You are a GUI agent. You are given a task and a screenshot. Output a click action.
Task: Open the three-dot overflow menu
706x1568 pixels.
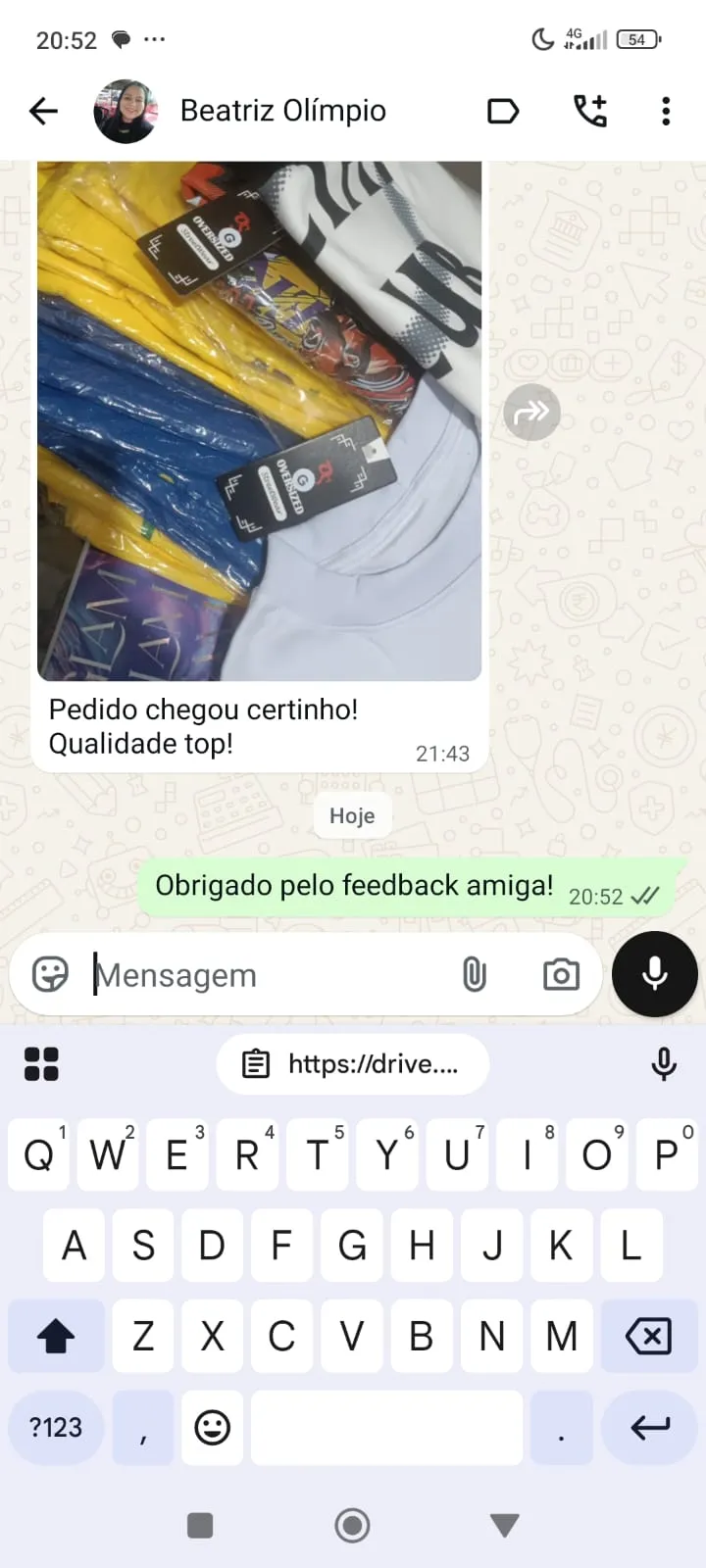[666, 111]
